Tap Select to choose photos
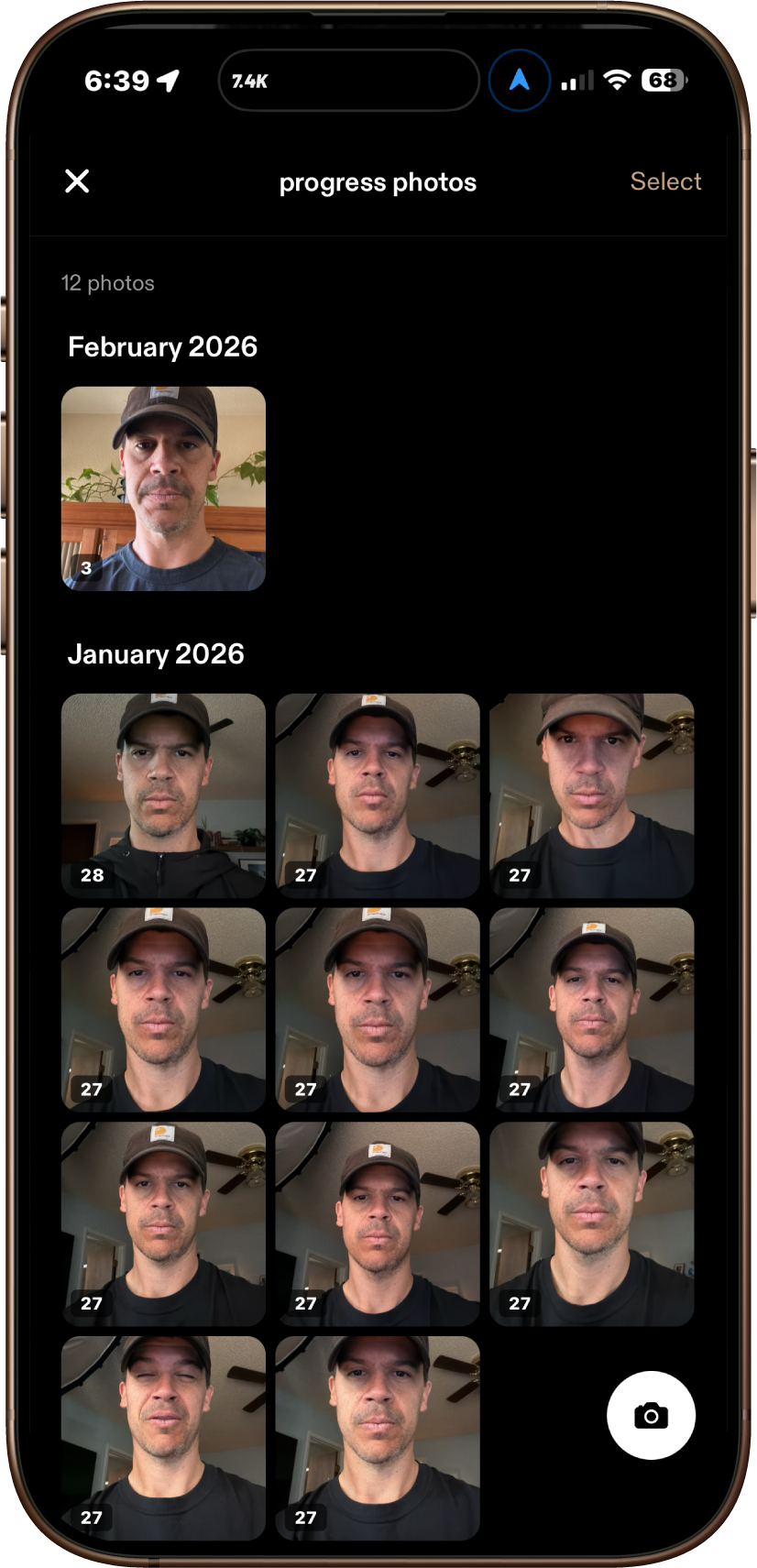The height and width of the screenshot is (1568, 757). pos(665,181)
